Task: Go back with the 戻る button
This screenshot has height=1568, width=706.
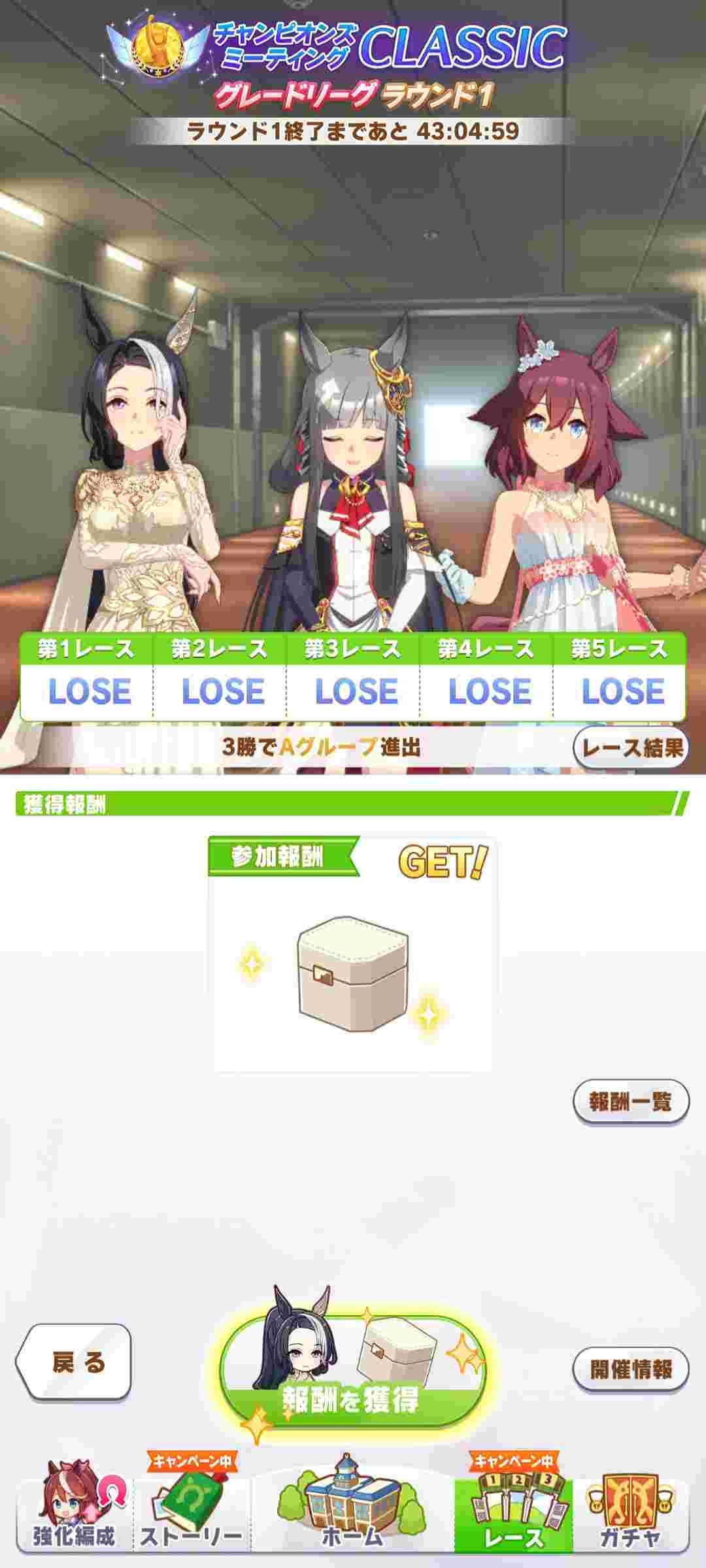Action: click(73, 1362)
